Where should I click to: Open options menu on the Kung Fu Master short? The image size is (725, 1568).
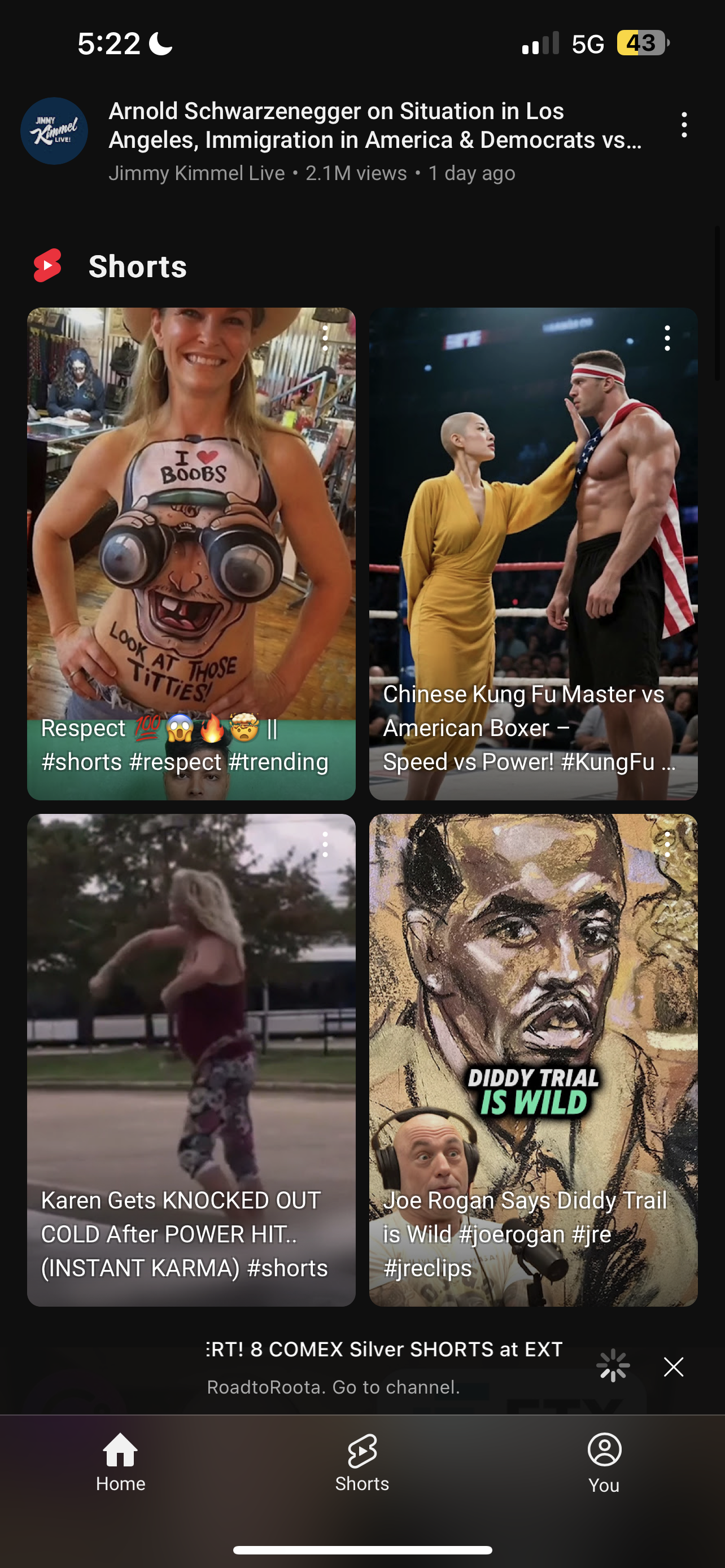coord(668,338)
